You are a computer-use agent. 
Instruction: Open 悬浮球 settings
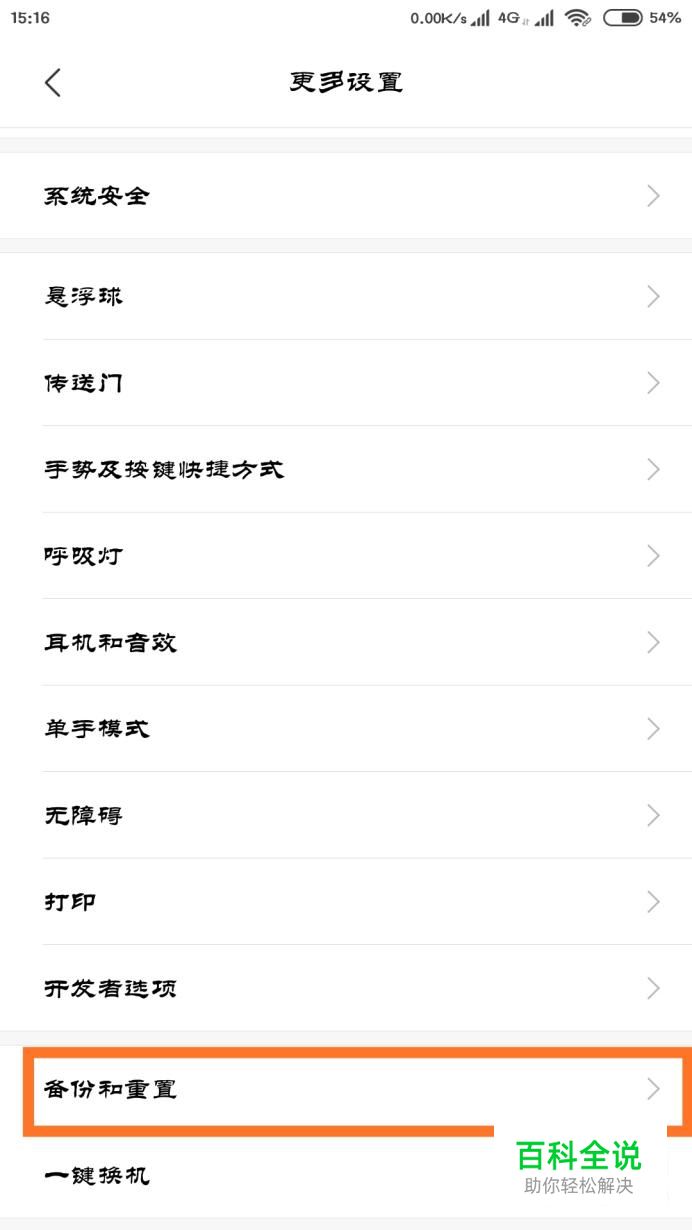(x=346, y=296)
